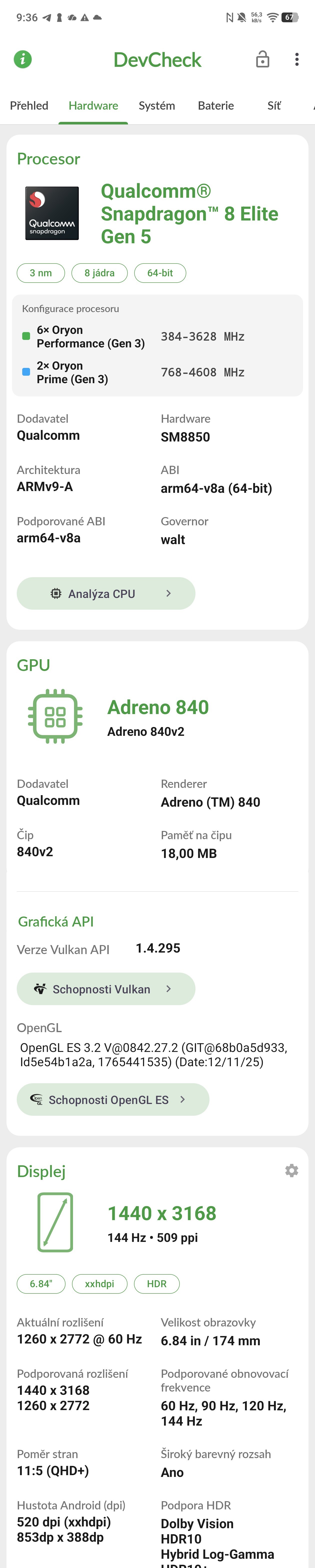The width and height of the screenshot is (315, 1568).
Task: Switch to the Systém tab
Action: (157, 106)
